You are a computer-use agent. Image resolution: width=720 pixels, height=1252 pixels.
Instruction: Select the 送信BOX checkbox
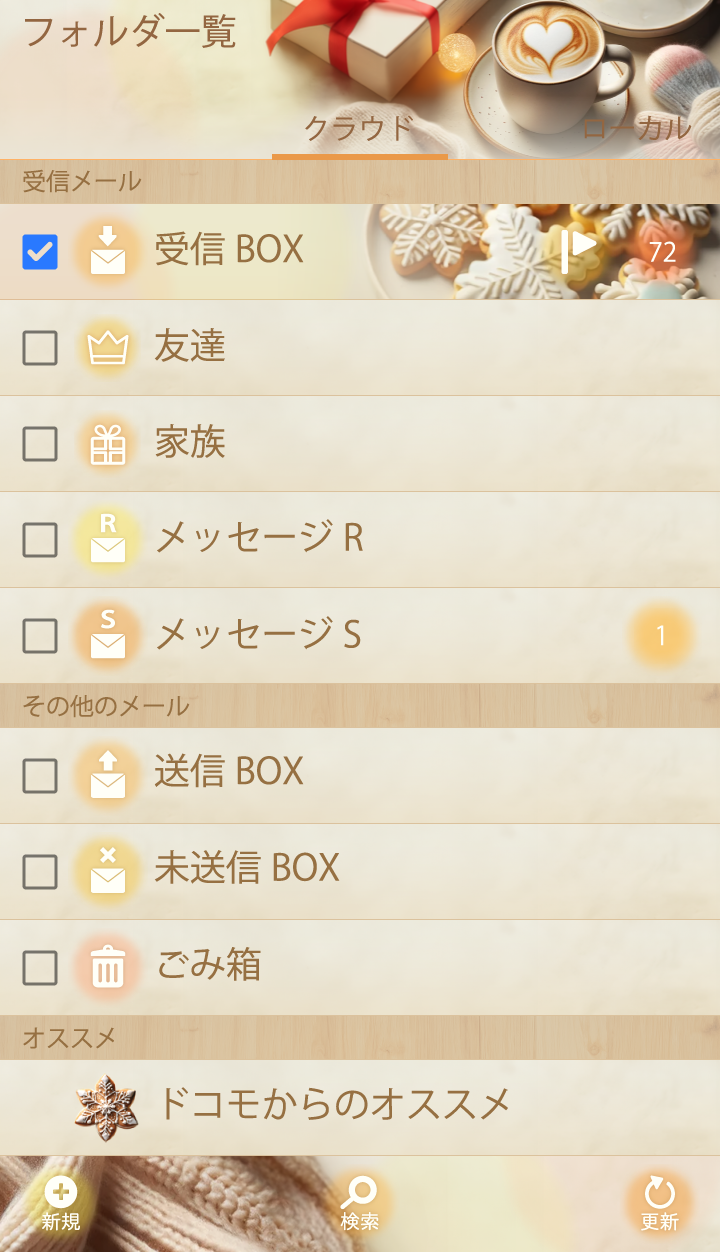[x=40, y=775]
